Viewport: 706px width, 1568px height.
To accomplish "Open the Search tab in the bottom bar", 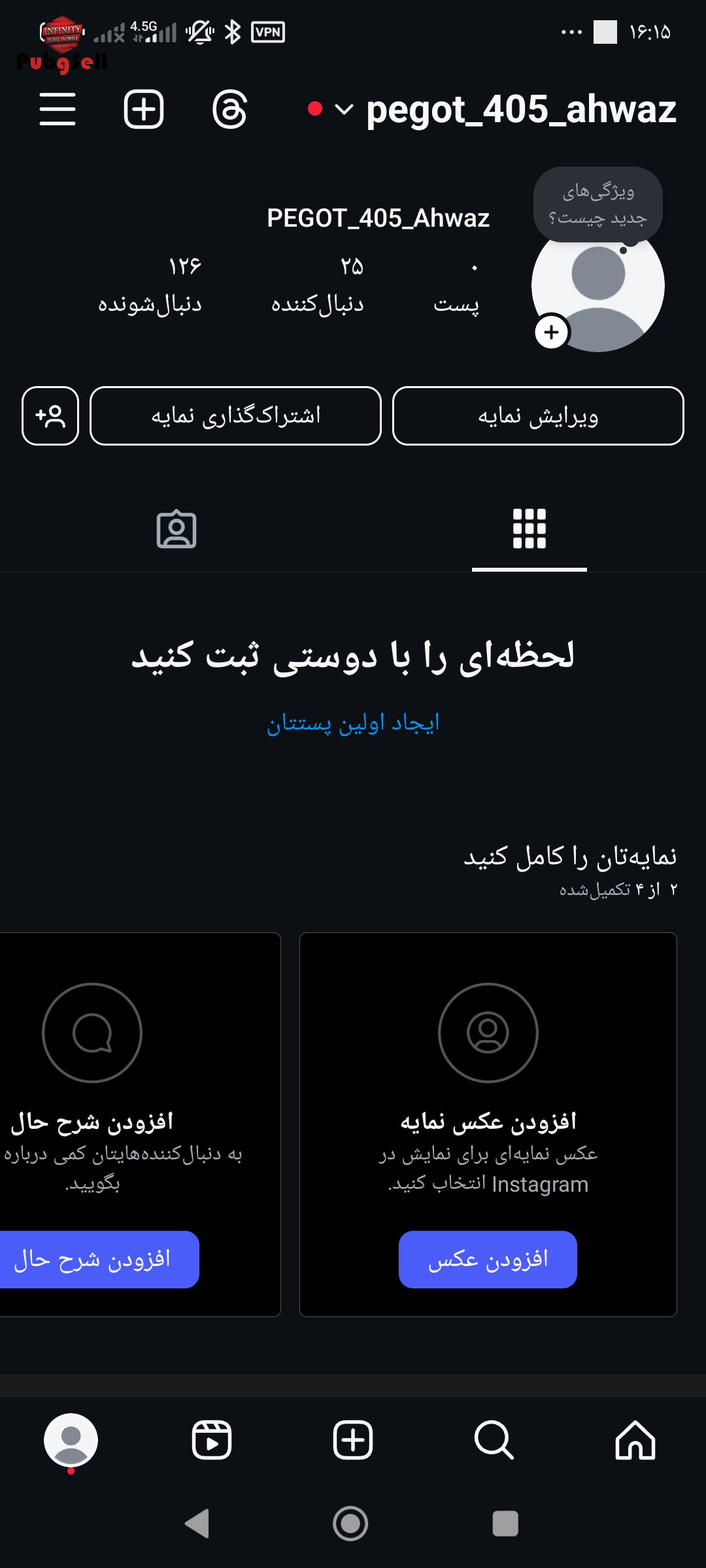I will coord(494,1440).
